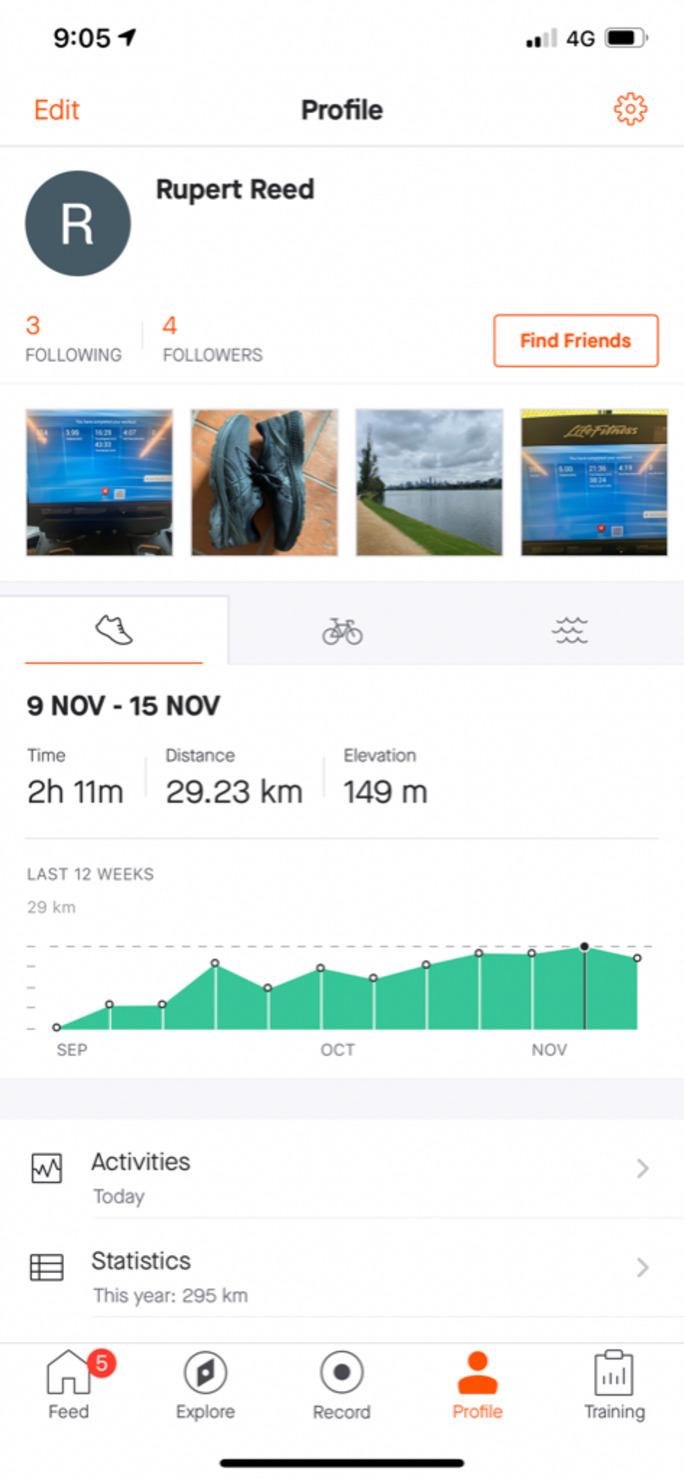The image size is (684, 1481).
Task: Open the Training tab
Action: [614, 1385]
